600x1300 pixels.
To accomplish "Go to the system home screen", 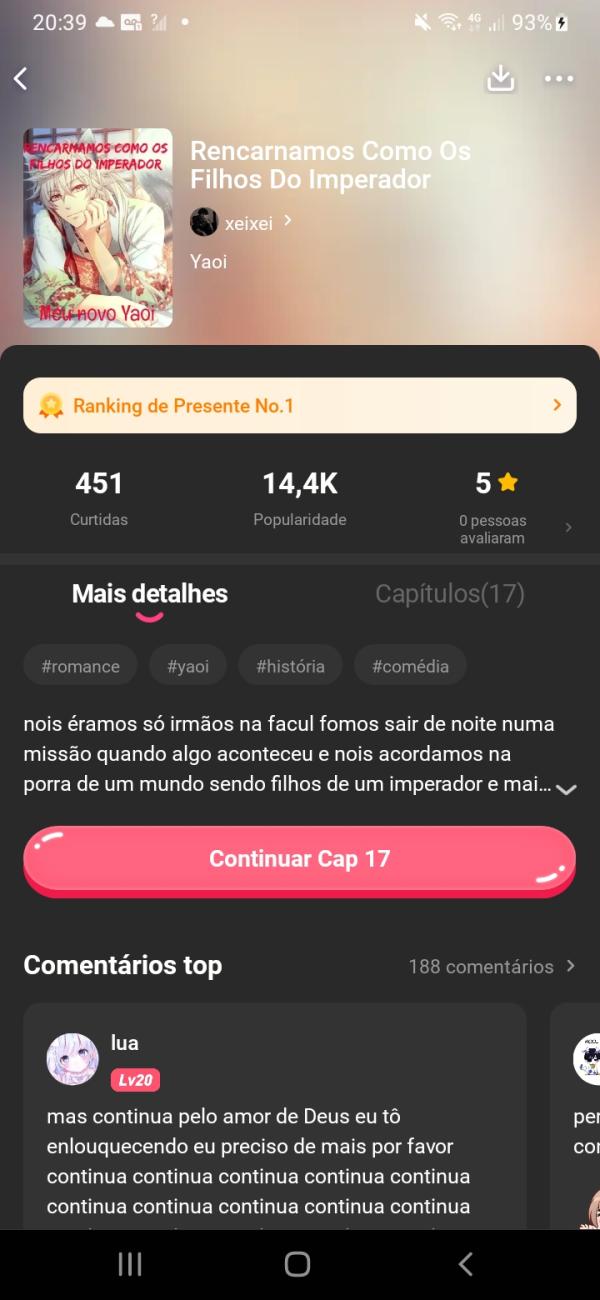I will coord(297,1264).
